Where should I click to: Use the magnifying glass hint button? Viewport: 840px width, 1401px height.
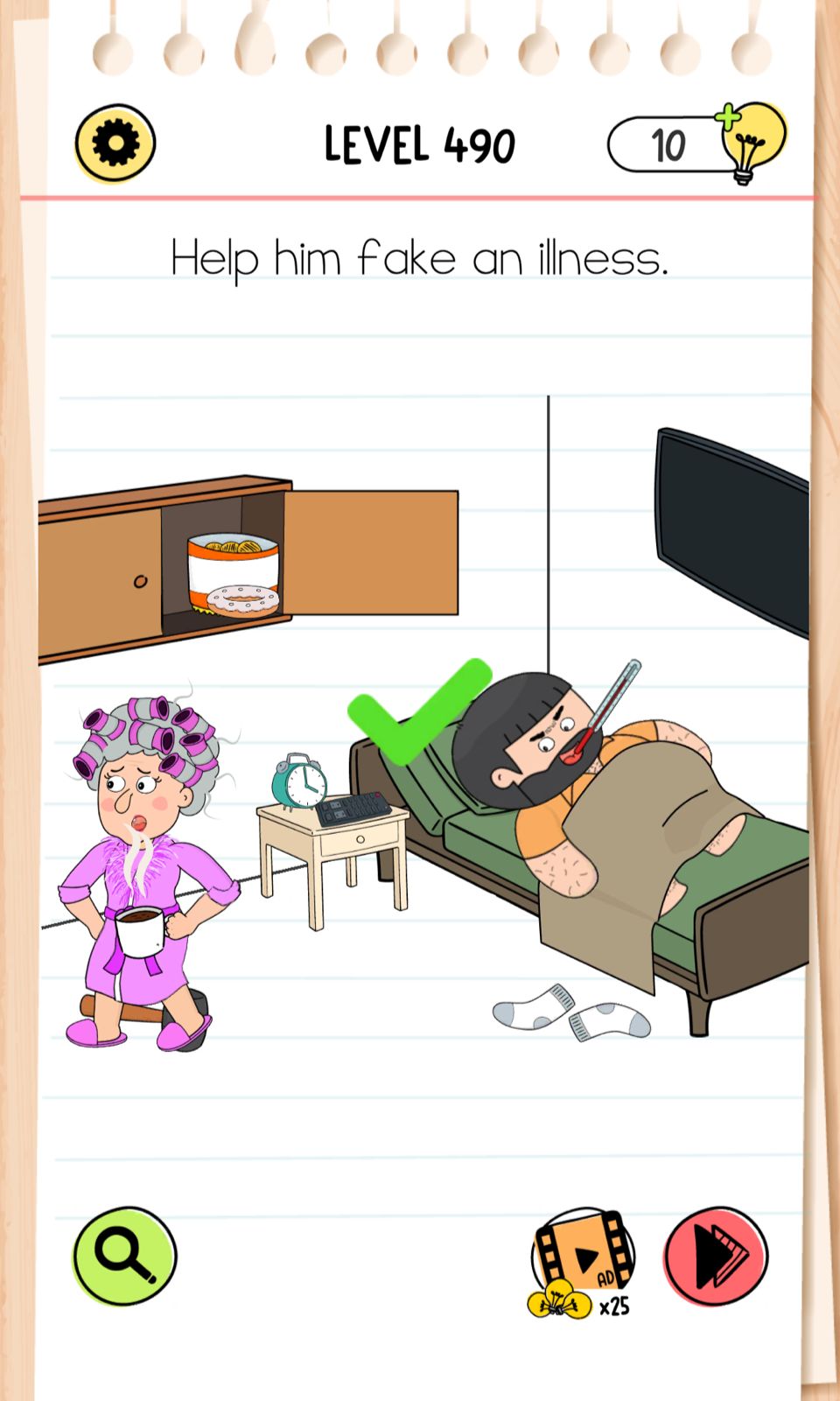(125, 1257)
